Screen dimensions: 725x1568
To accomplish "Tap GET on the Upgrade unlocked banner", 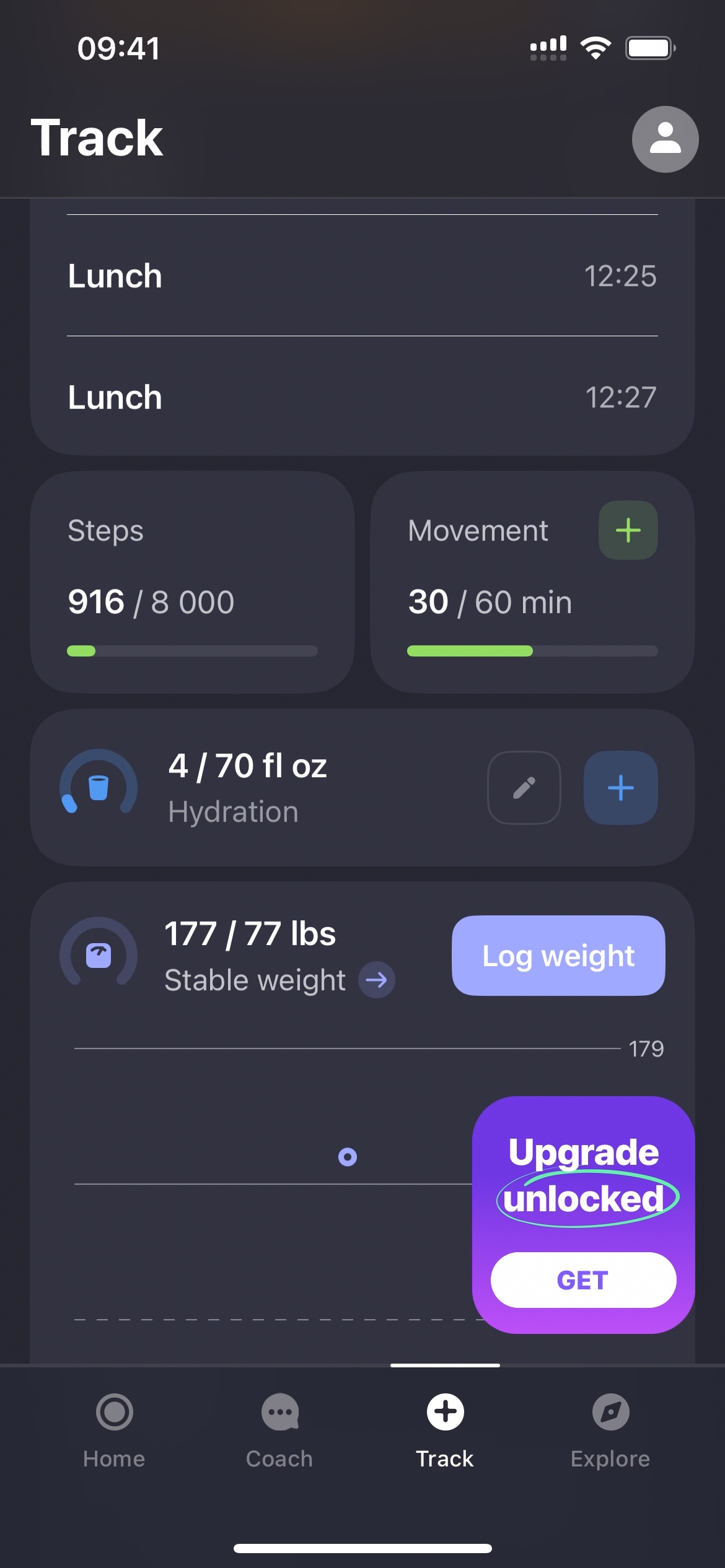I will click(583, 1280).
